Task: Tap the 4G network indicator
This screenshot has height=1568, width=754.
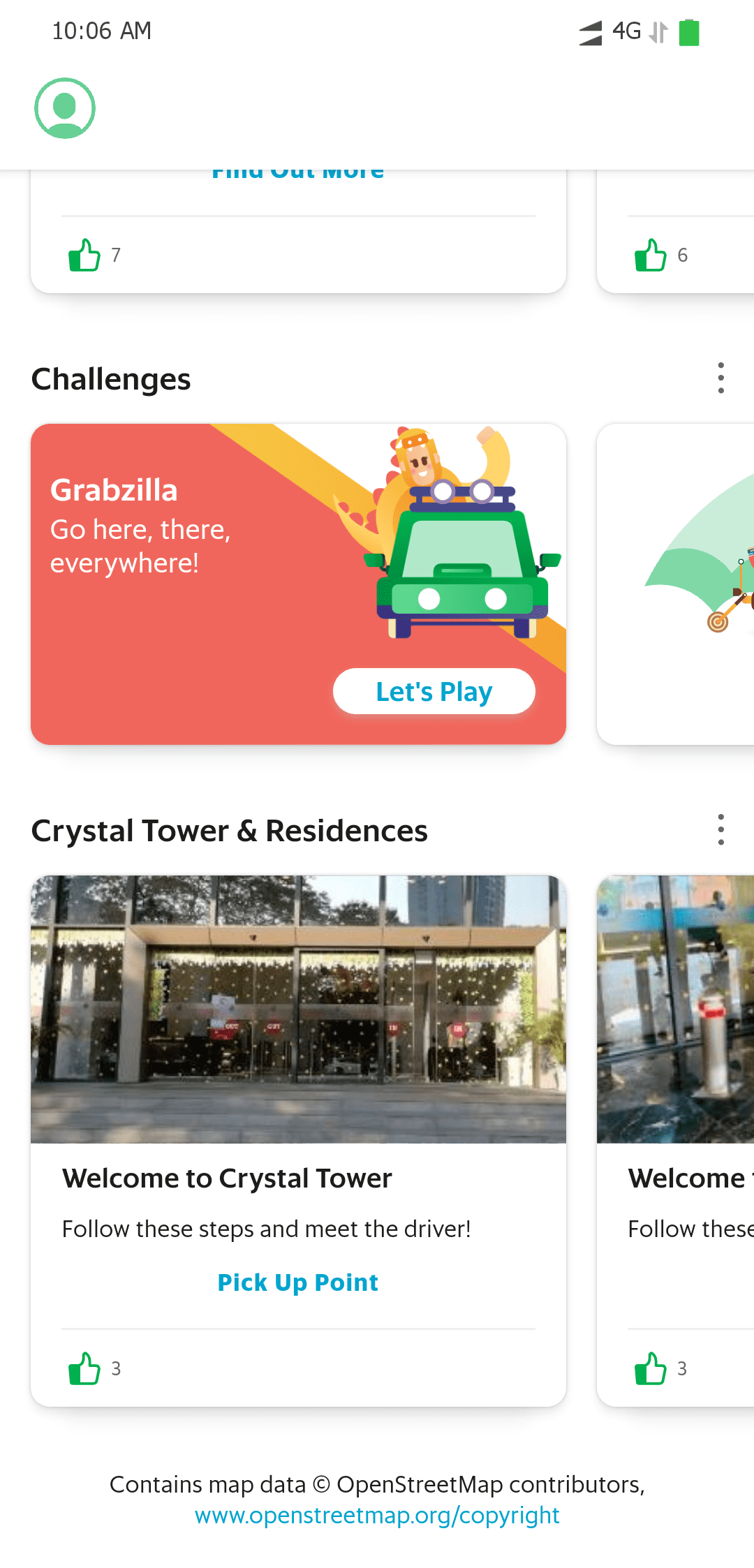Action: (625, 31)
